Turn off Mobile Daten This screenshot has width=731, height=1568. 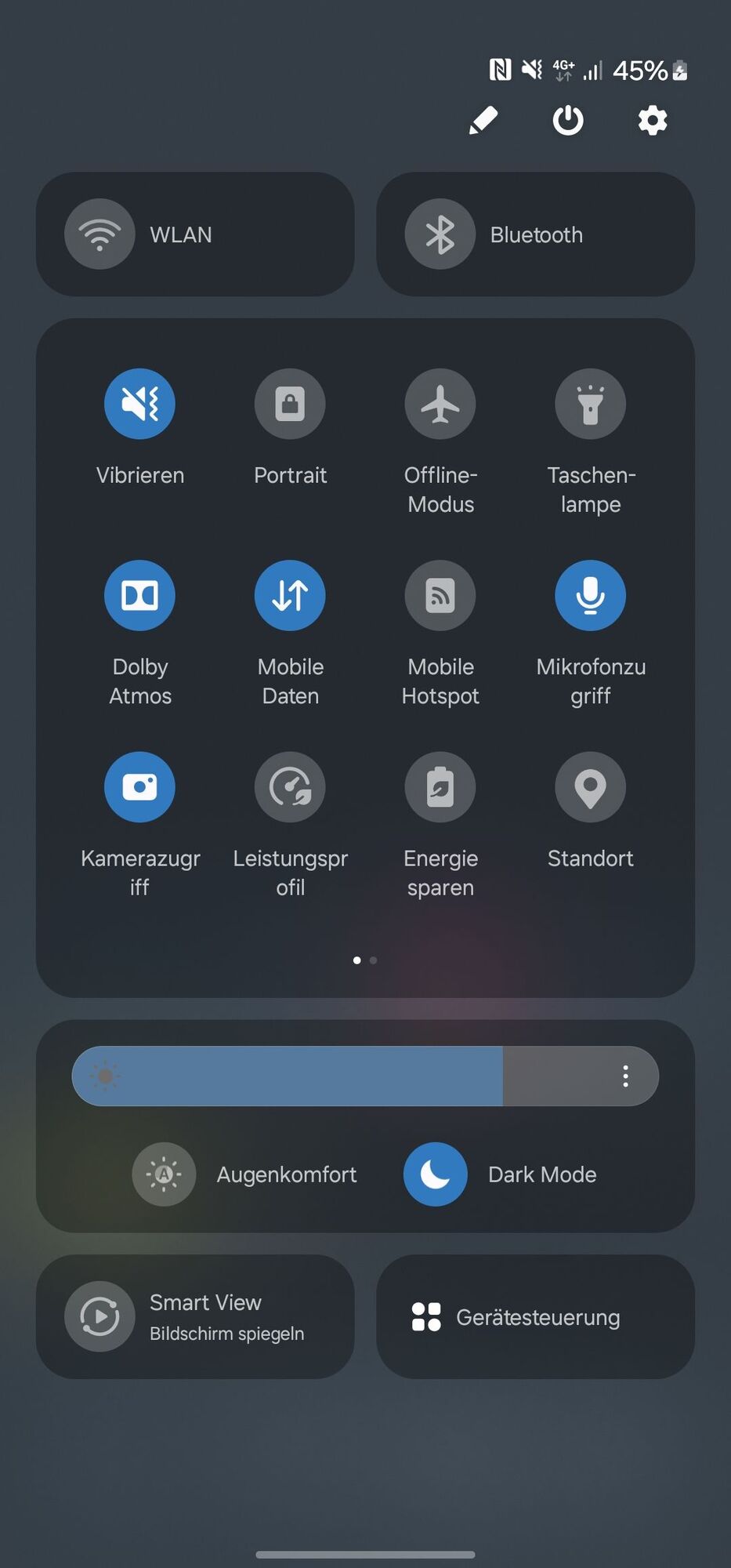tap(290, 595)
